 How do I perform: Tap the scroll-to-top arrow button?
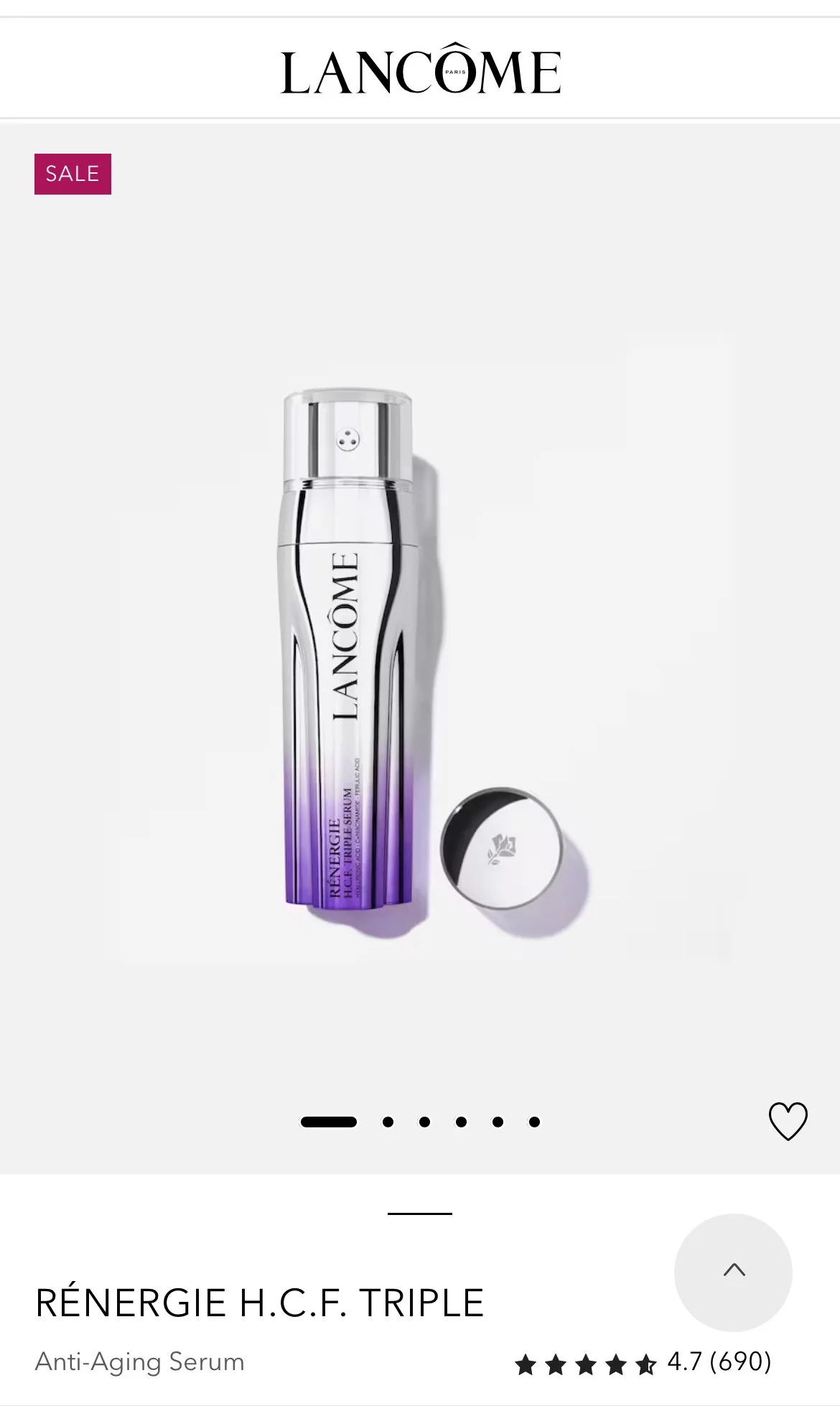[x=733, y=1272]
